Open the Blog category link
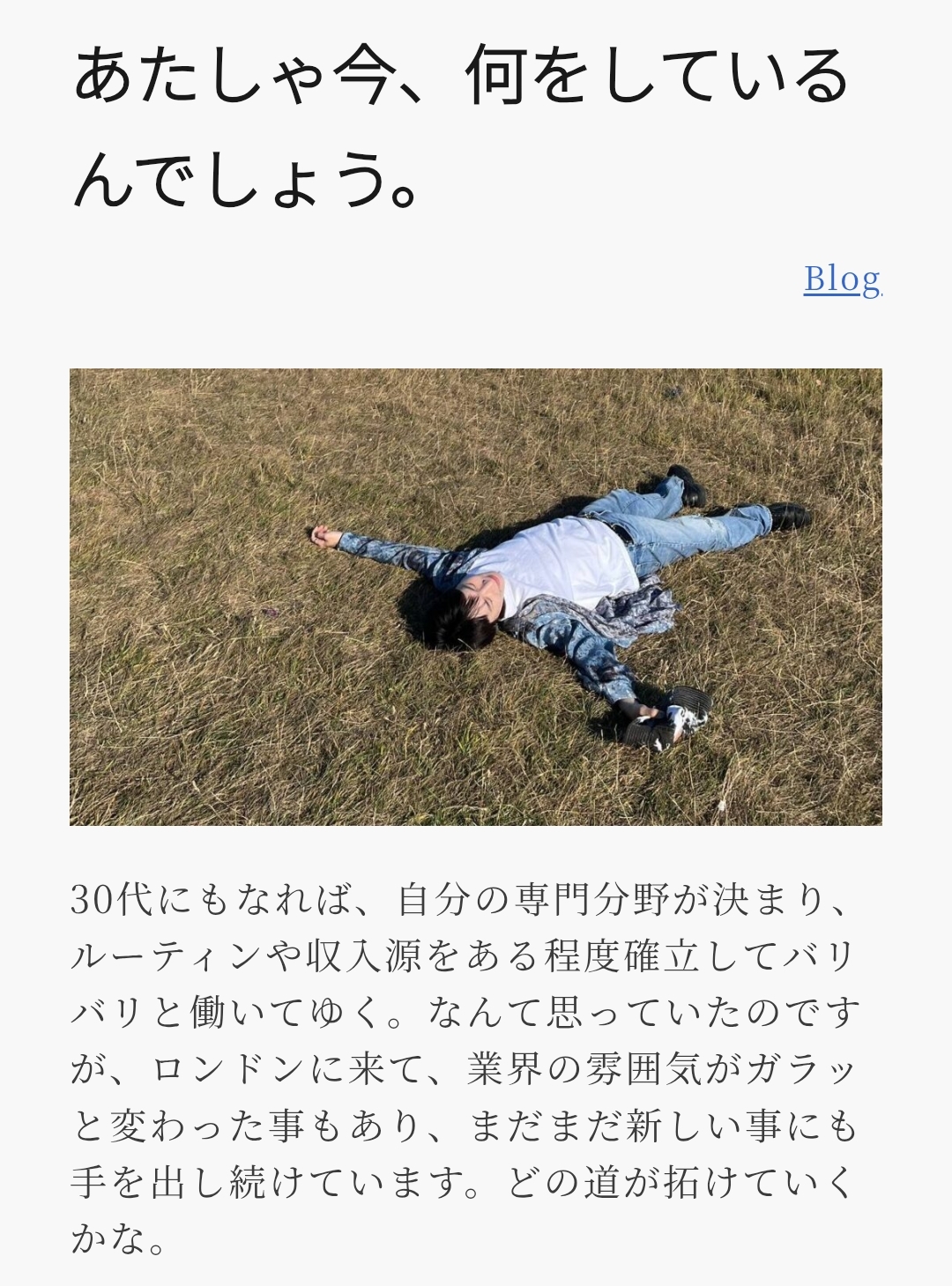The height and width of the screenshot is (1286, 952). point(842,279)
